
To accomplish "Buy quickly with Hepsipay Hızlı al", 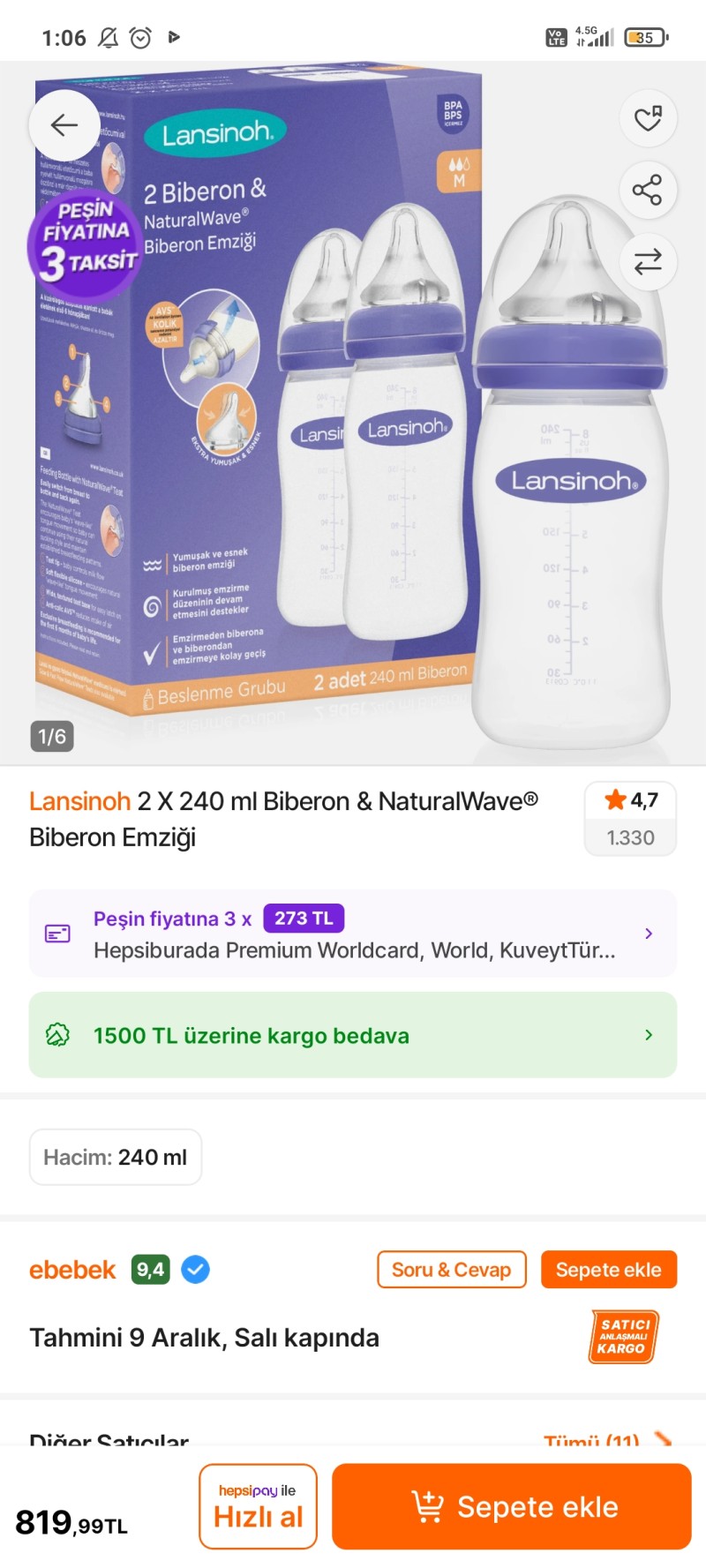I will 258,1506.
